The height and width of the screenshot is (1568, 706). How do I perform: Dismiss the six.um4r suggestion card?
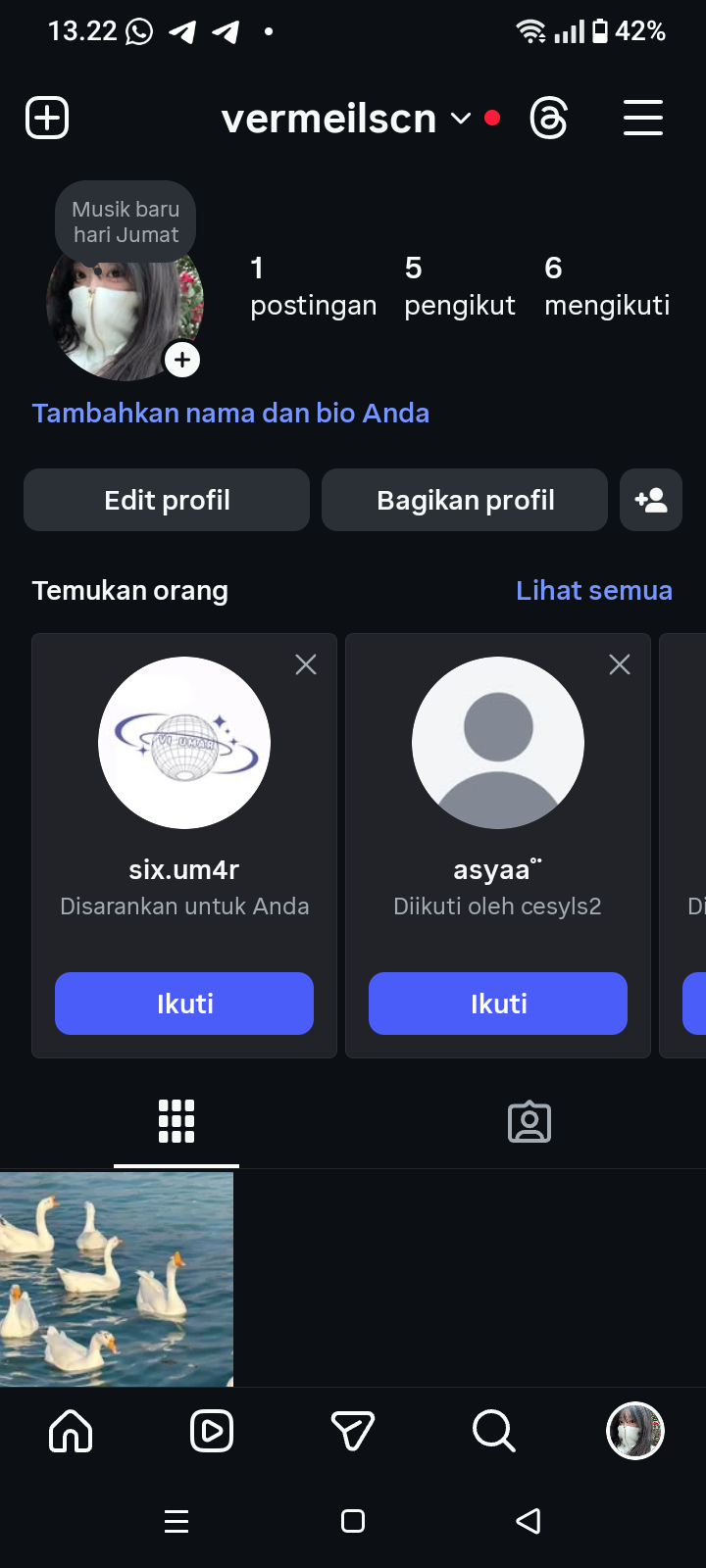306,664
